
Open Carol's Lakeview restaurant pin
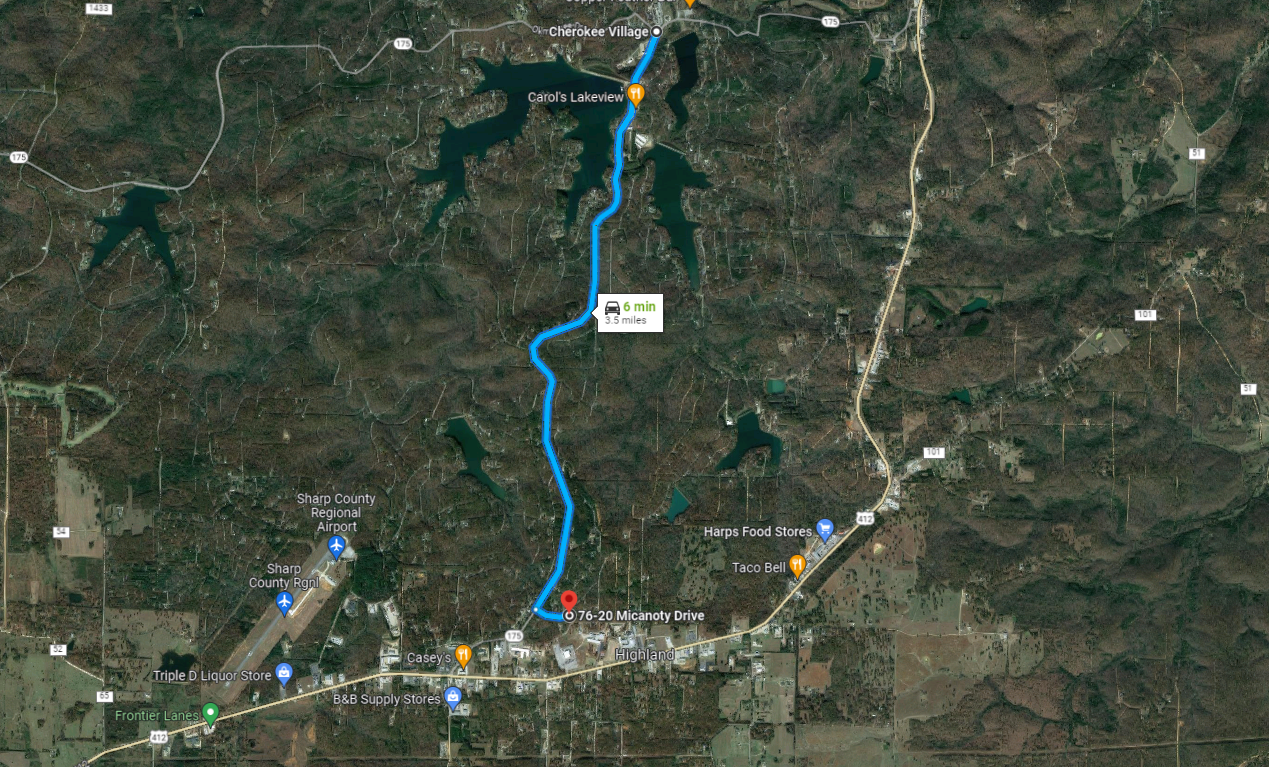tap(635, 95)
